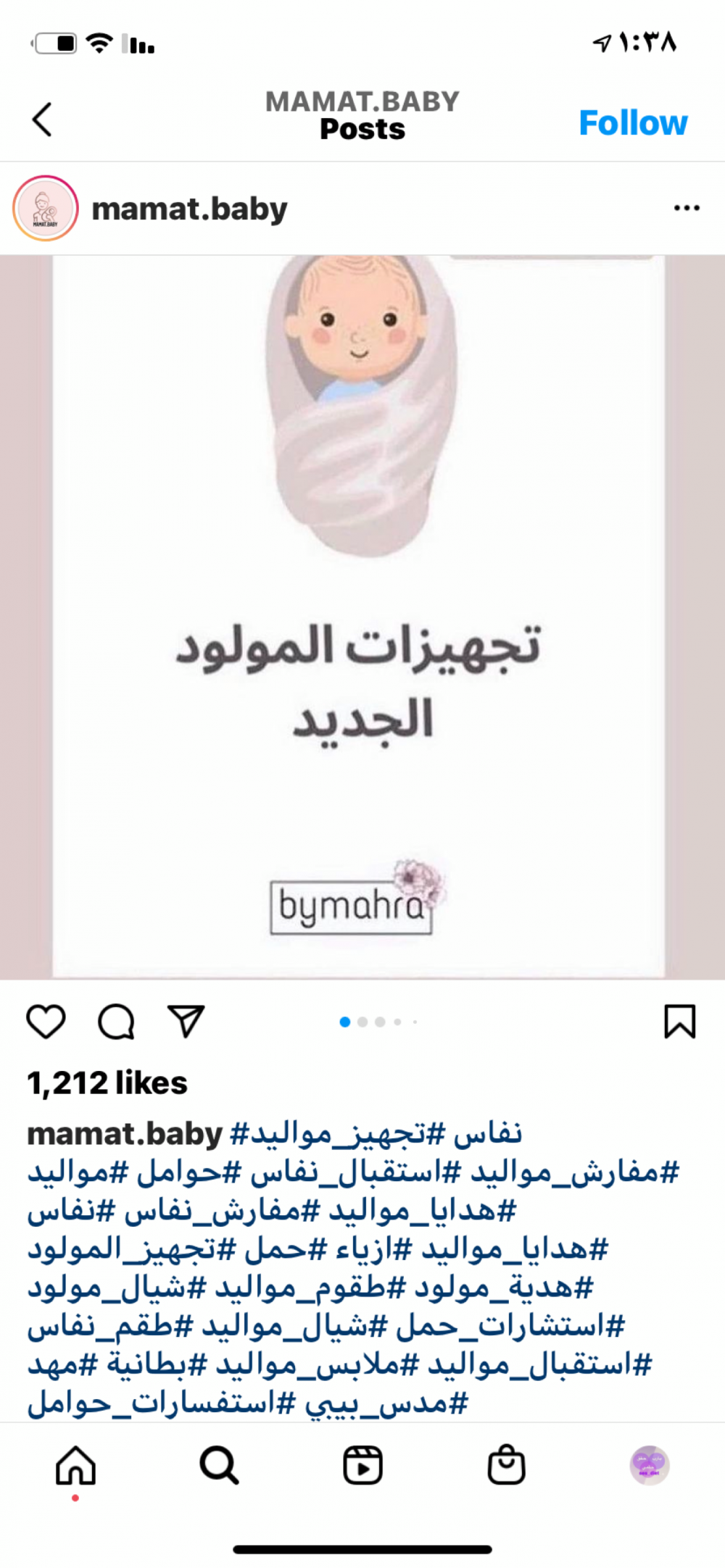Go back using the top-left arrow

[42, 120]
